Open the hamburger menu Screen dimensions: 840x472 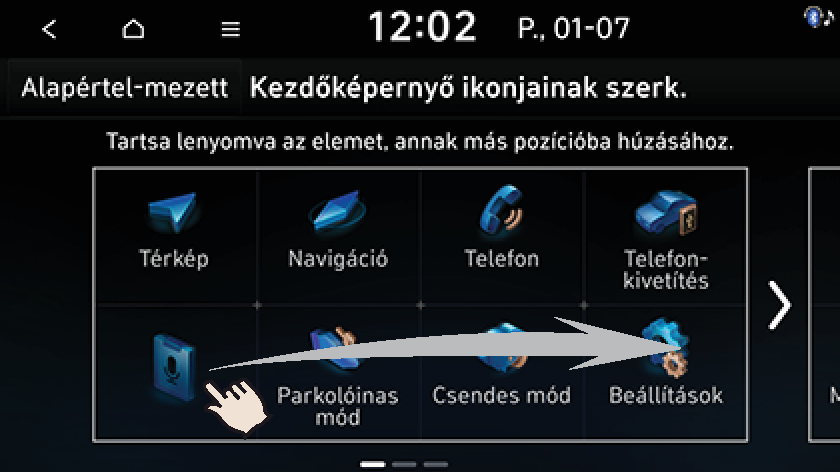click(x=231, y=29)
